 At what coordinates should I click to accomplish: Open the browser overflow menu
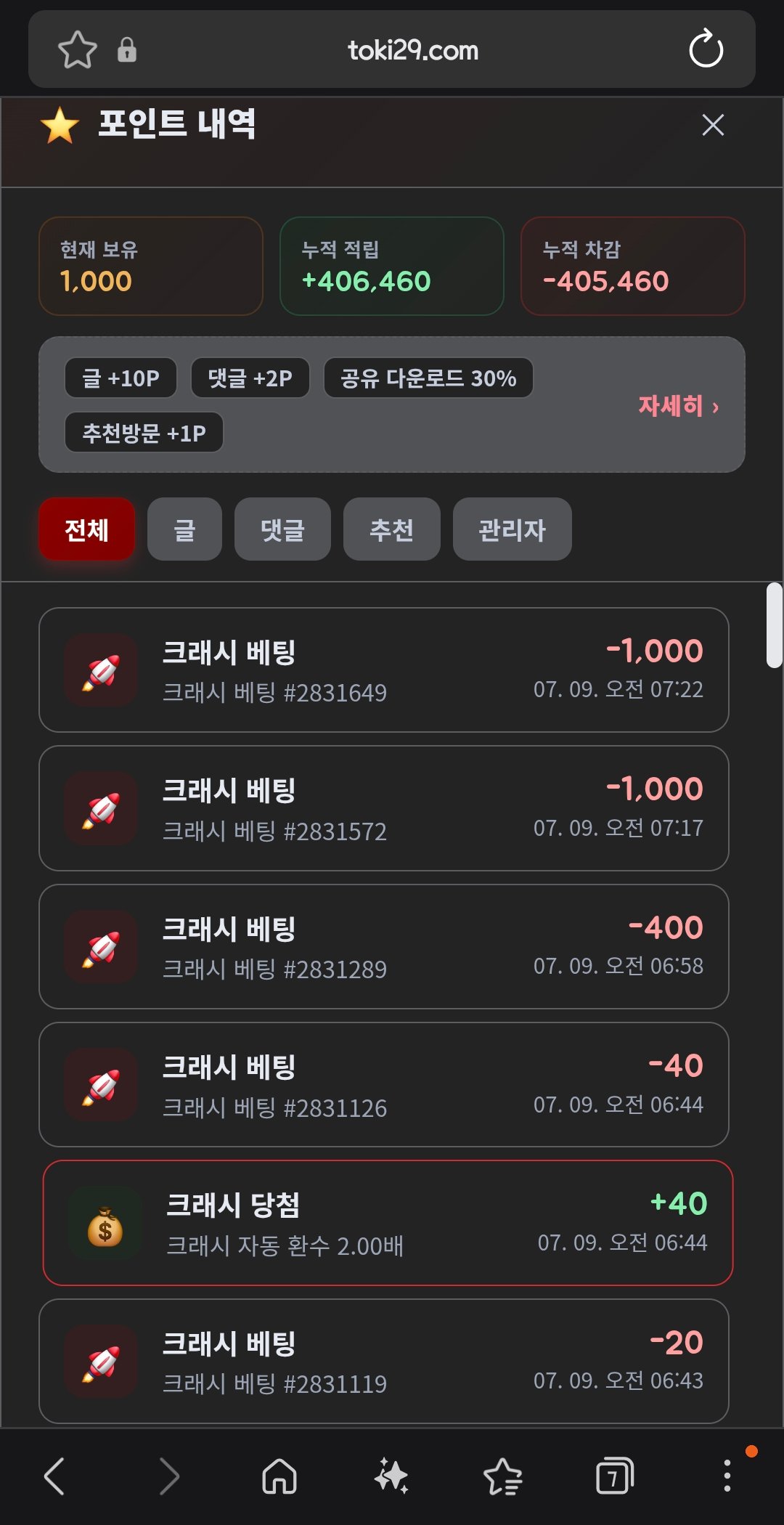point(727,1476)
